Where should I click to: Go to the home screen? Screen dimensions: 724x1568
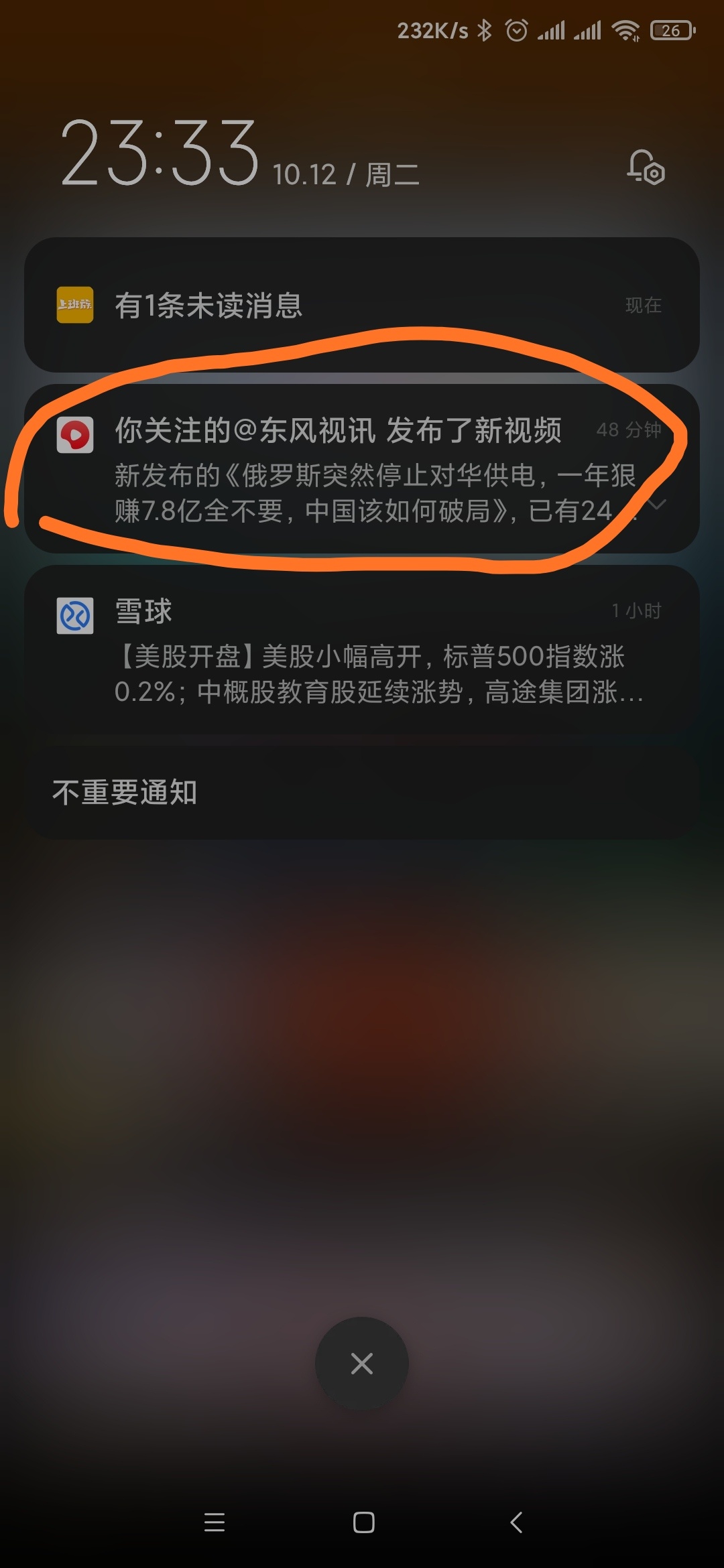point(363,1522)
